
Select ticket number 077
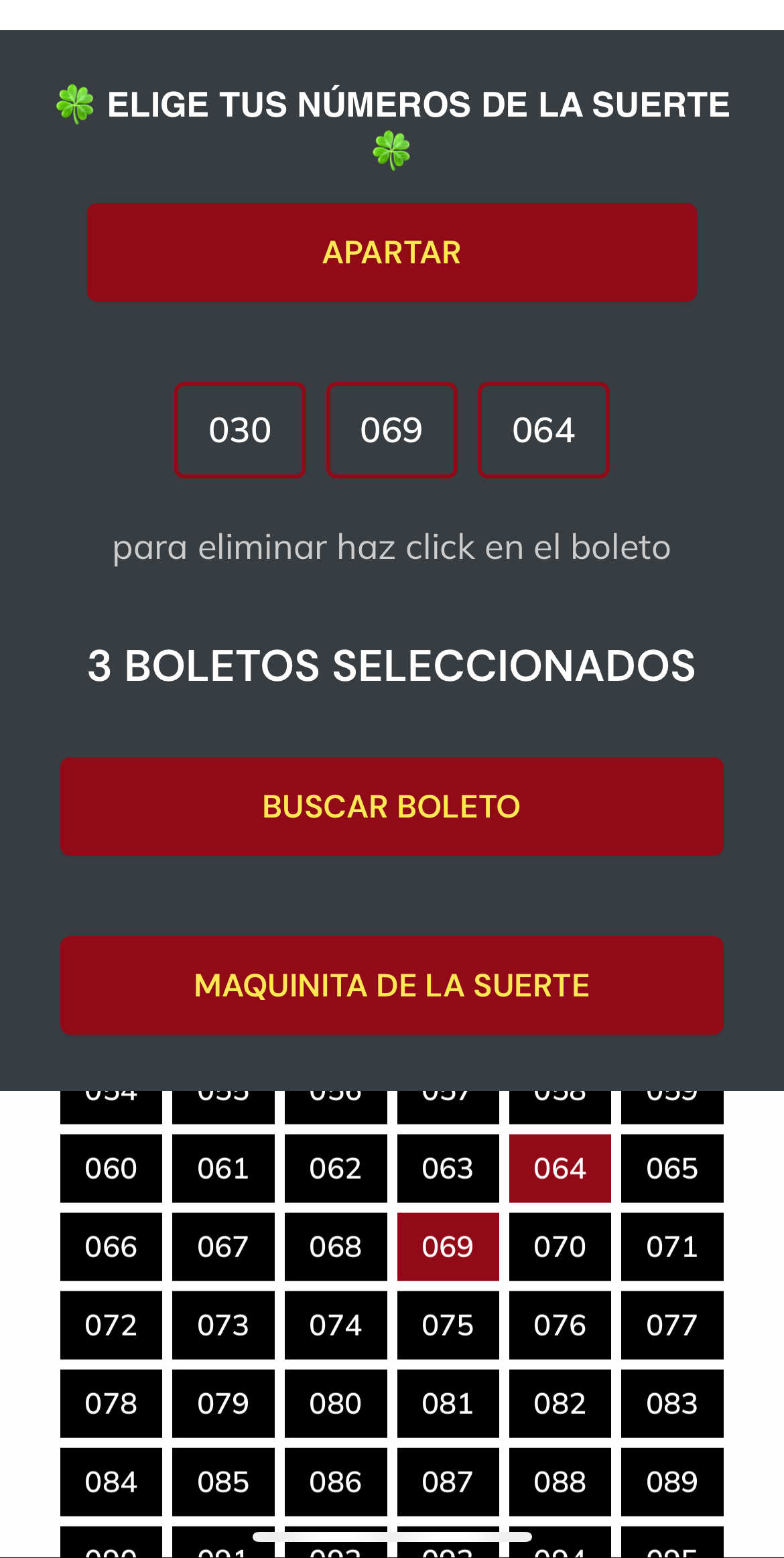coord(671,1325)
